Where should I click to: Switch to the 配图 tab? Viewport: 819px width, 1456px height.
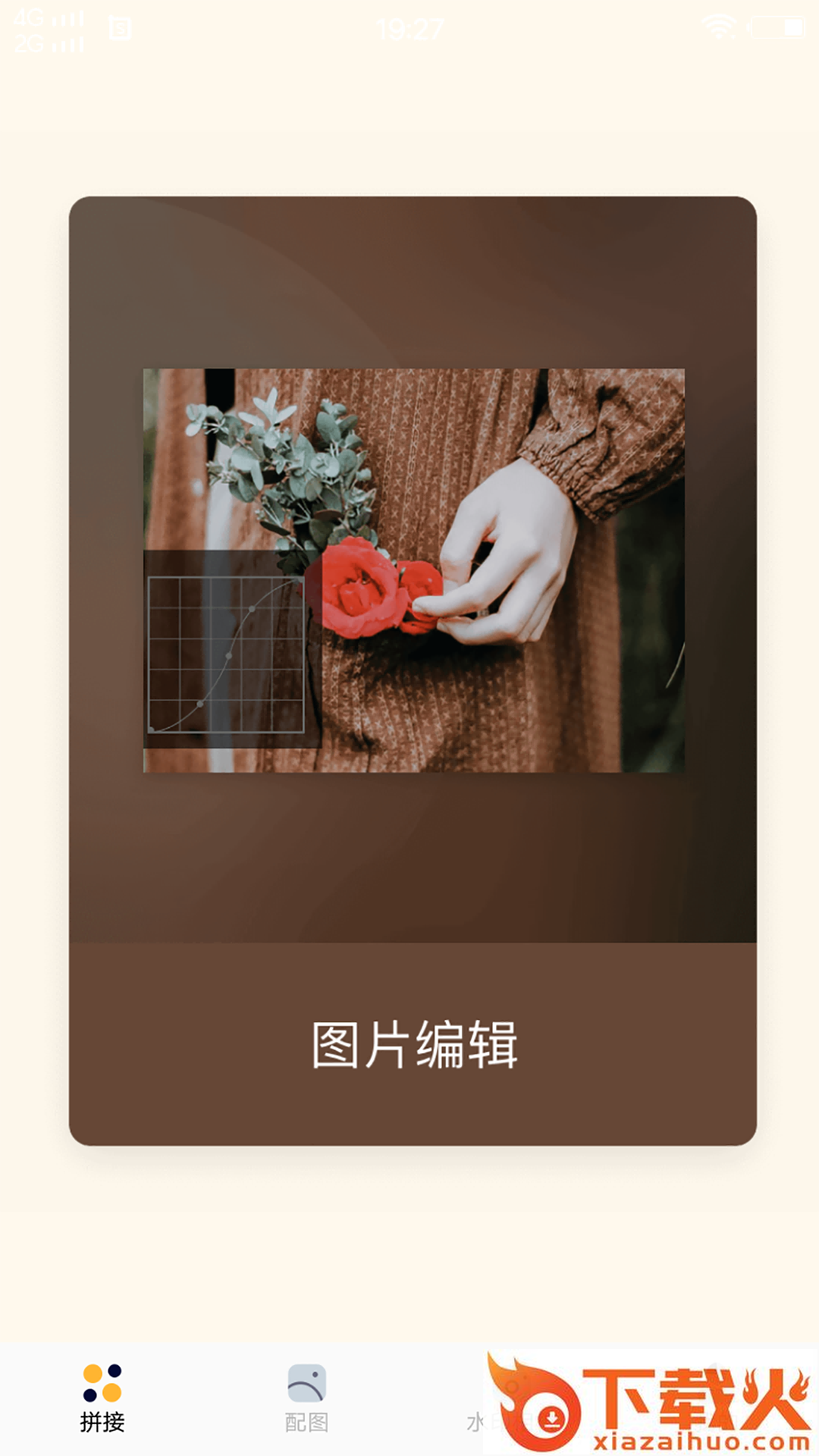[306, 1399]
